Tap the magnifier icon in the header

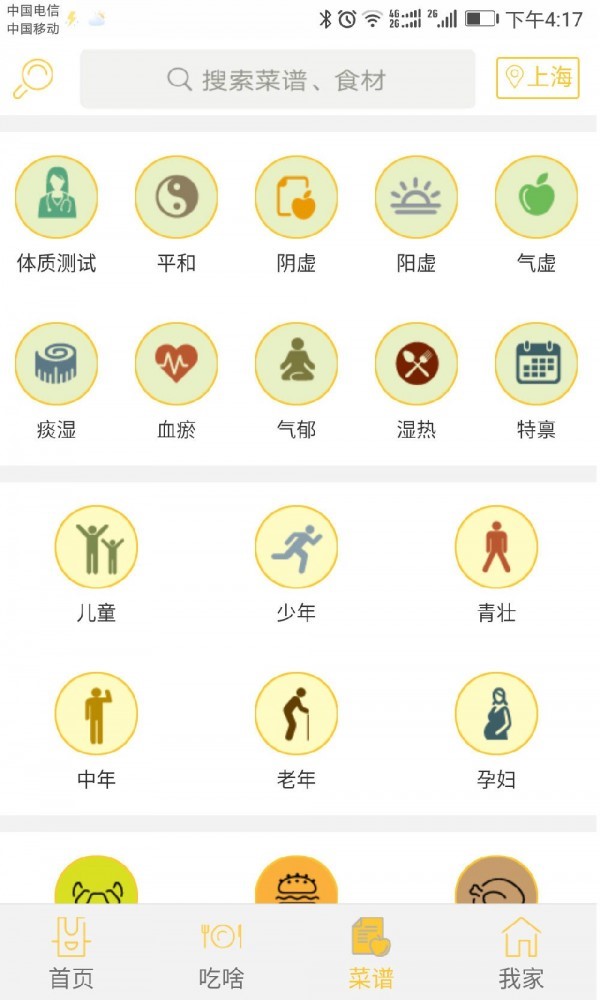33,79
